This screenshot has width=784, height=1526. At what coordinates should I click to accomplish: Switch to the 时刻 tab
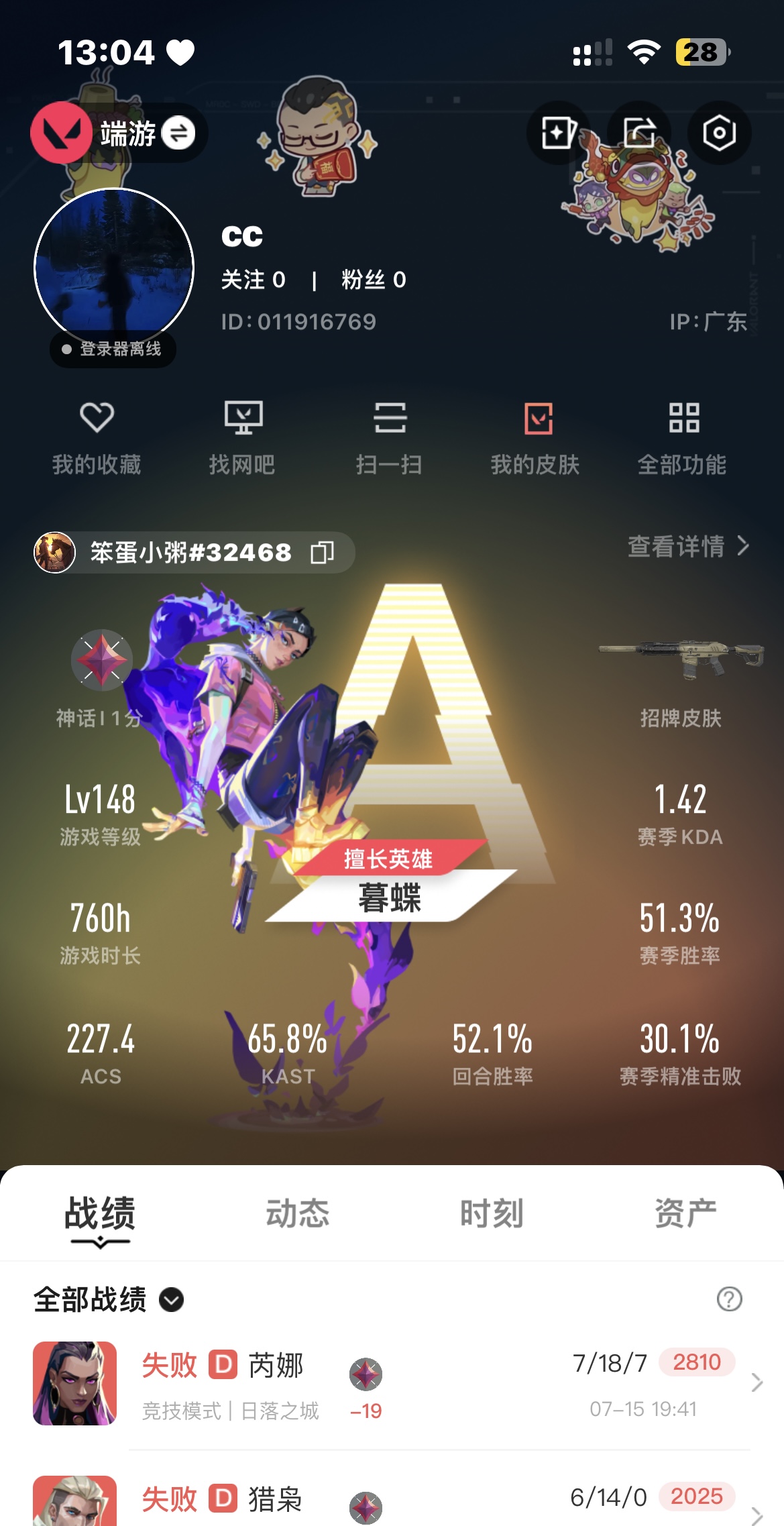(492, 1213)
